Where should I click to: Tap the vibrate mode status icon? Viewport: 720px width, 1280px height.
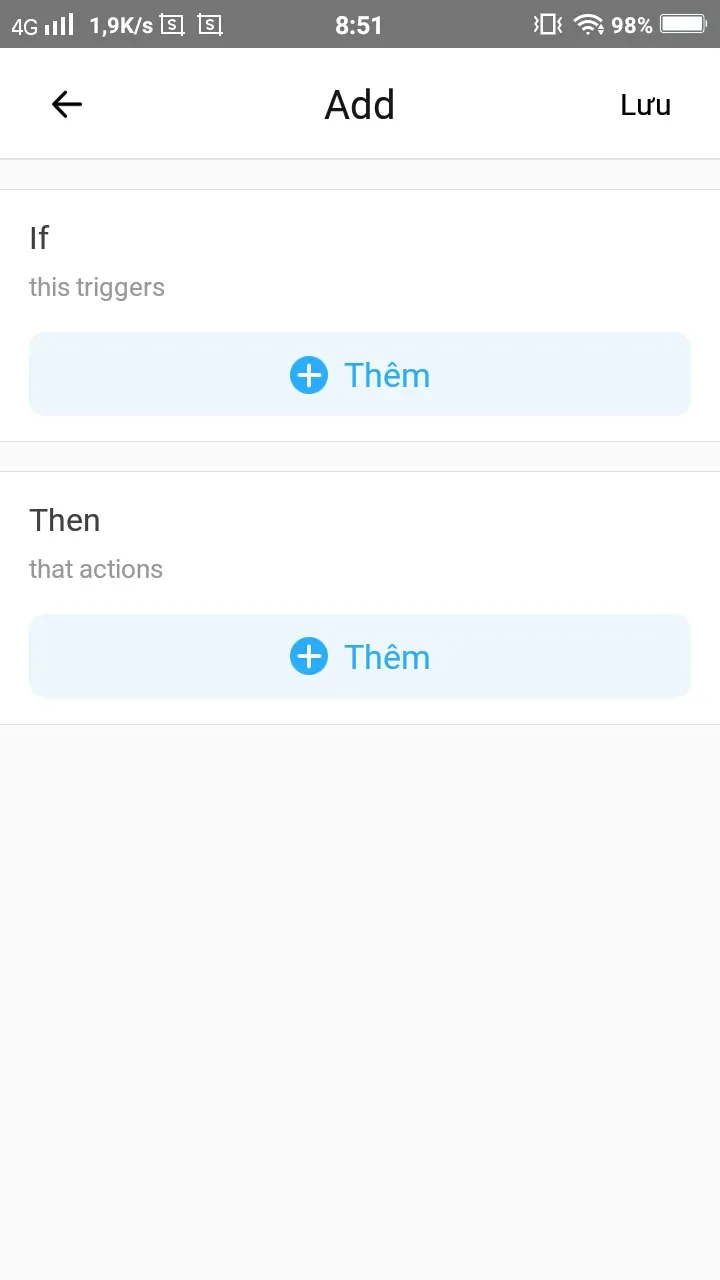546,25
